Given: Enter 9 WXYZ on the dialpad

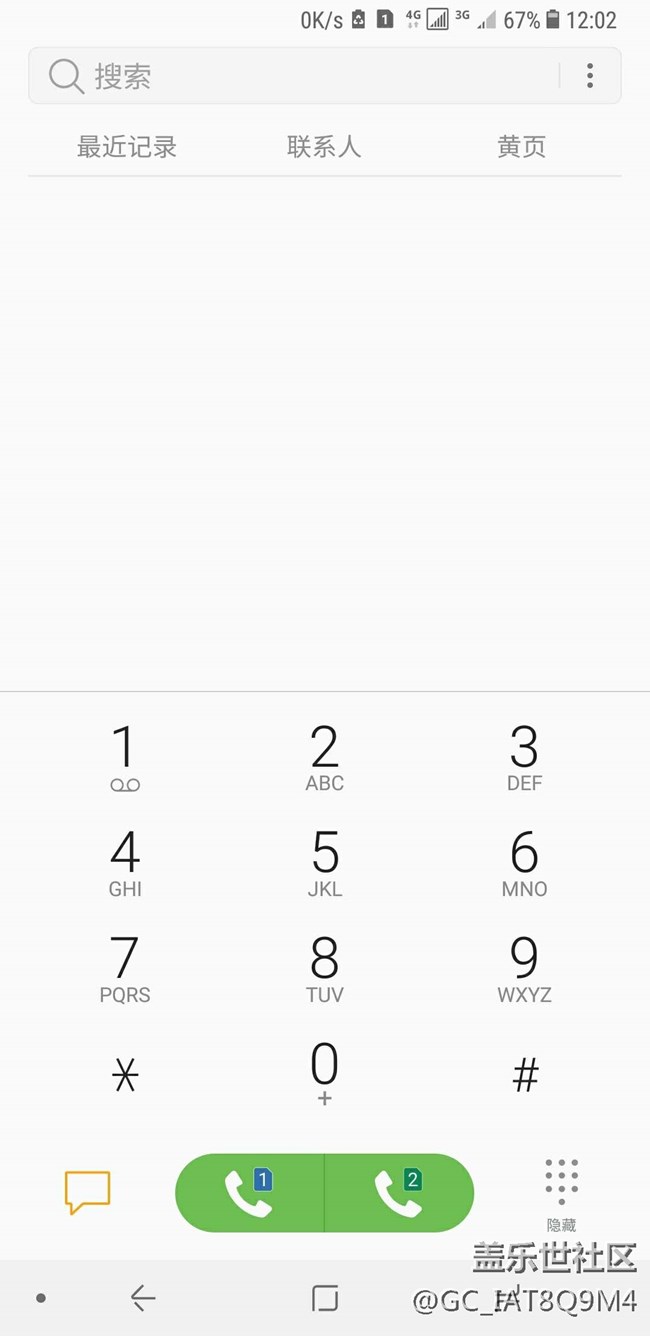Looking at the screenshot, I should [524, 970].
